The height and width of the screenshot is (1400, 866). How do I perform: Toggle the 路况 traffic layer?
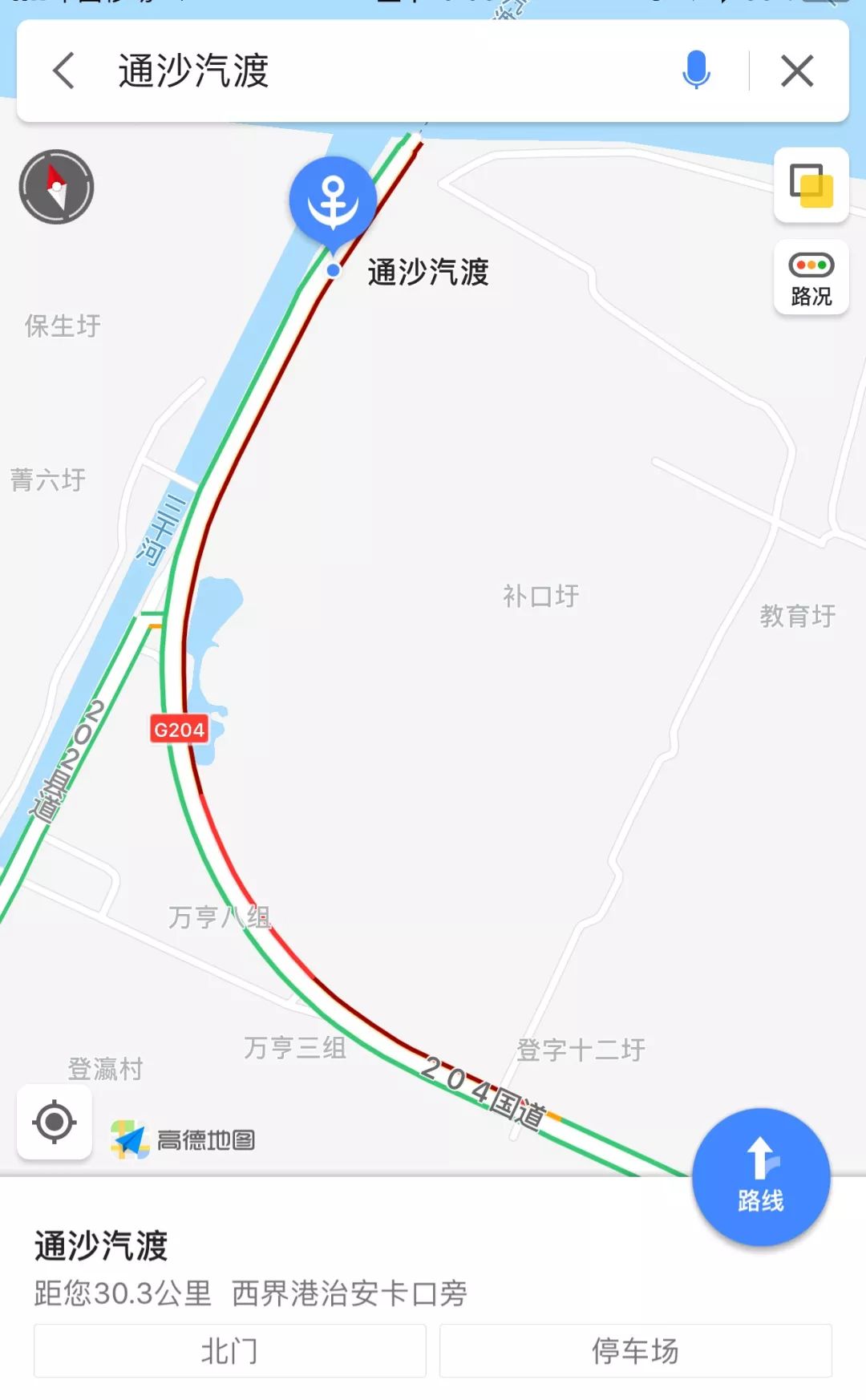(811, 277)
